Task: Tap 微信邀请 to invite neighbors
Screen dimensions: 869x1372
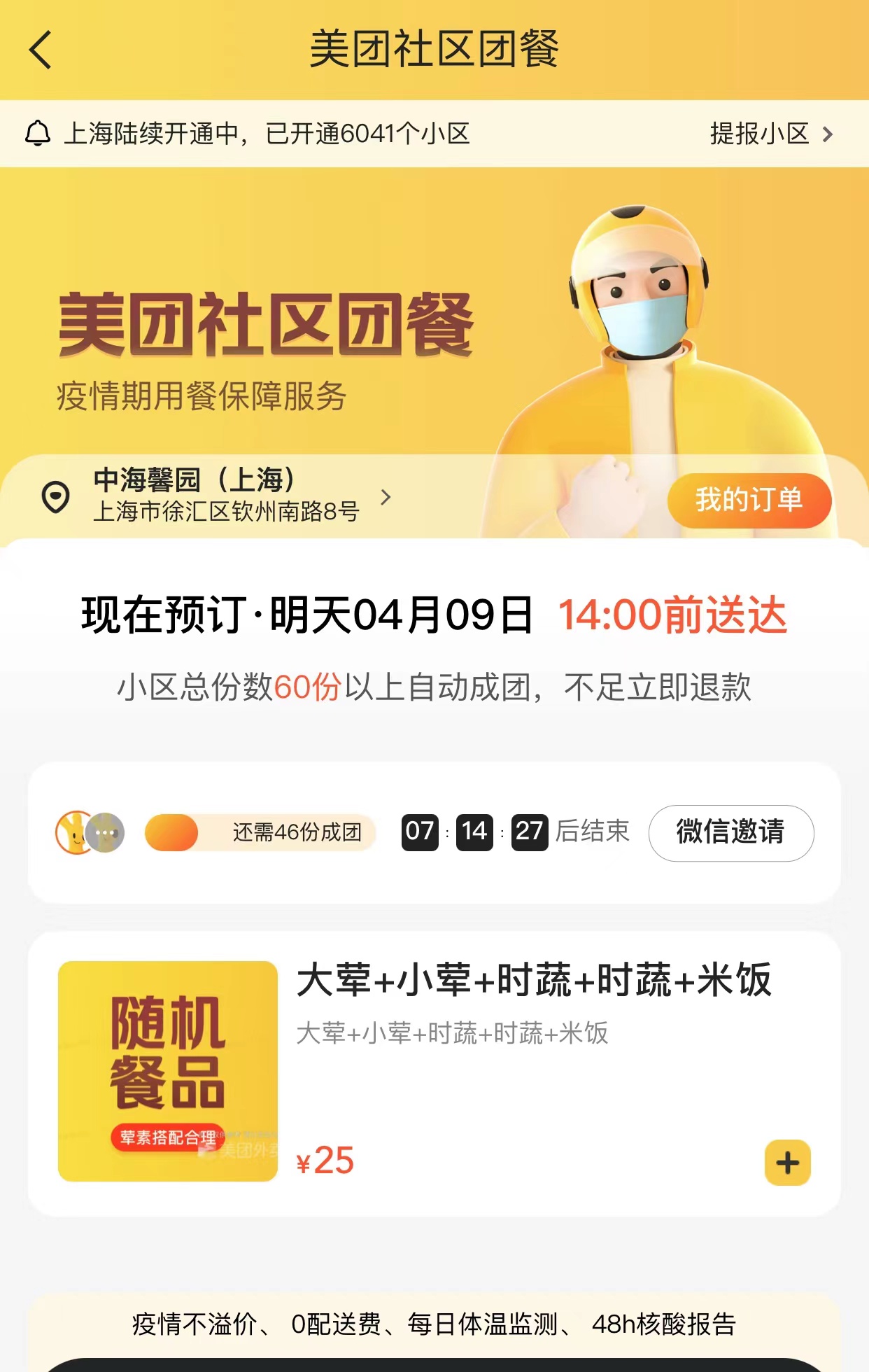Action: pos(730,832)
